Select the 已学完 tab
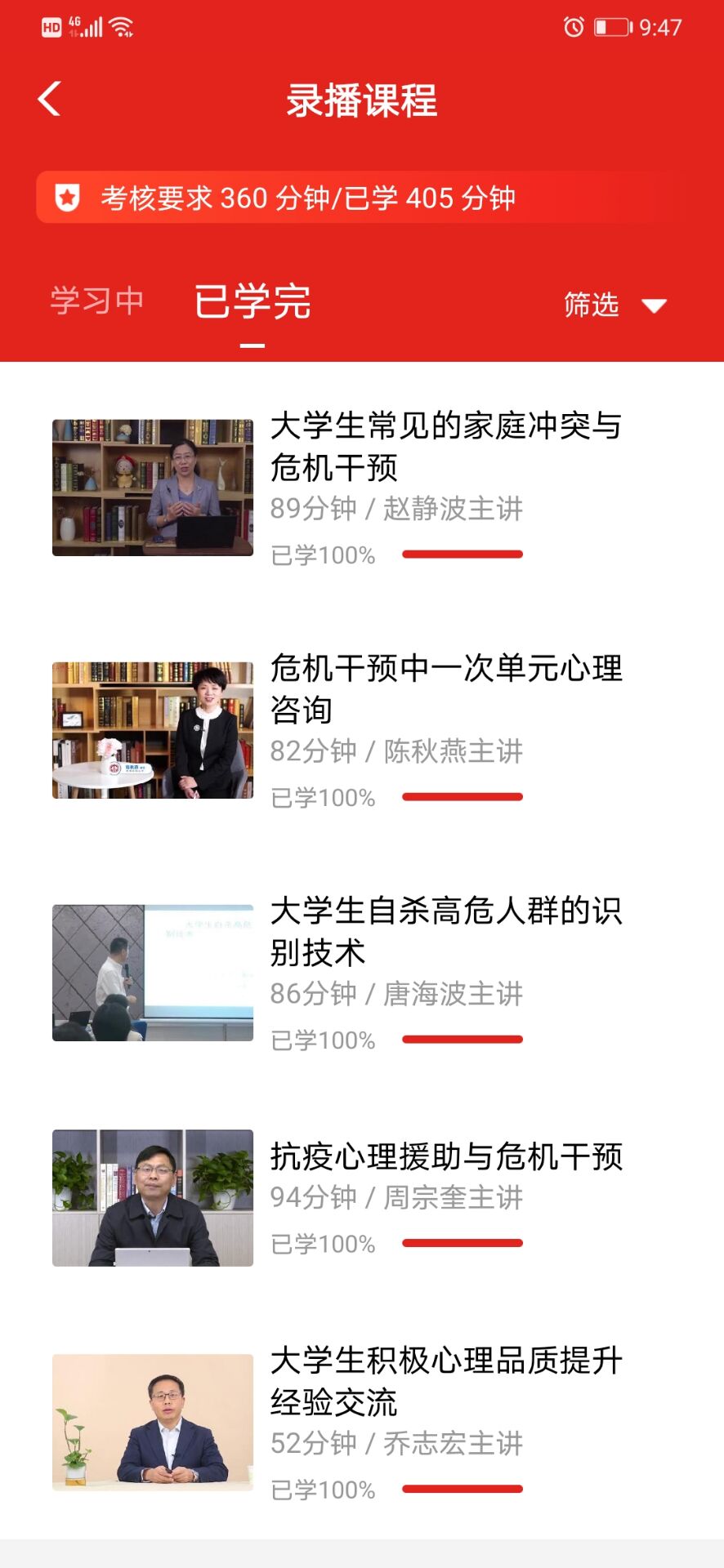The image size is (724, 1568). pos(253,302)
